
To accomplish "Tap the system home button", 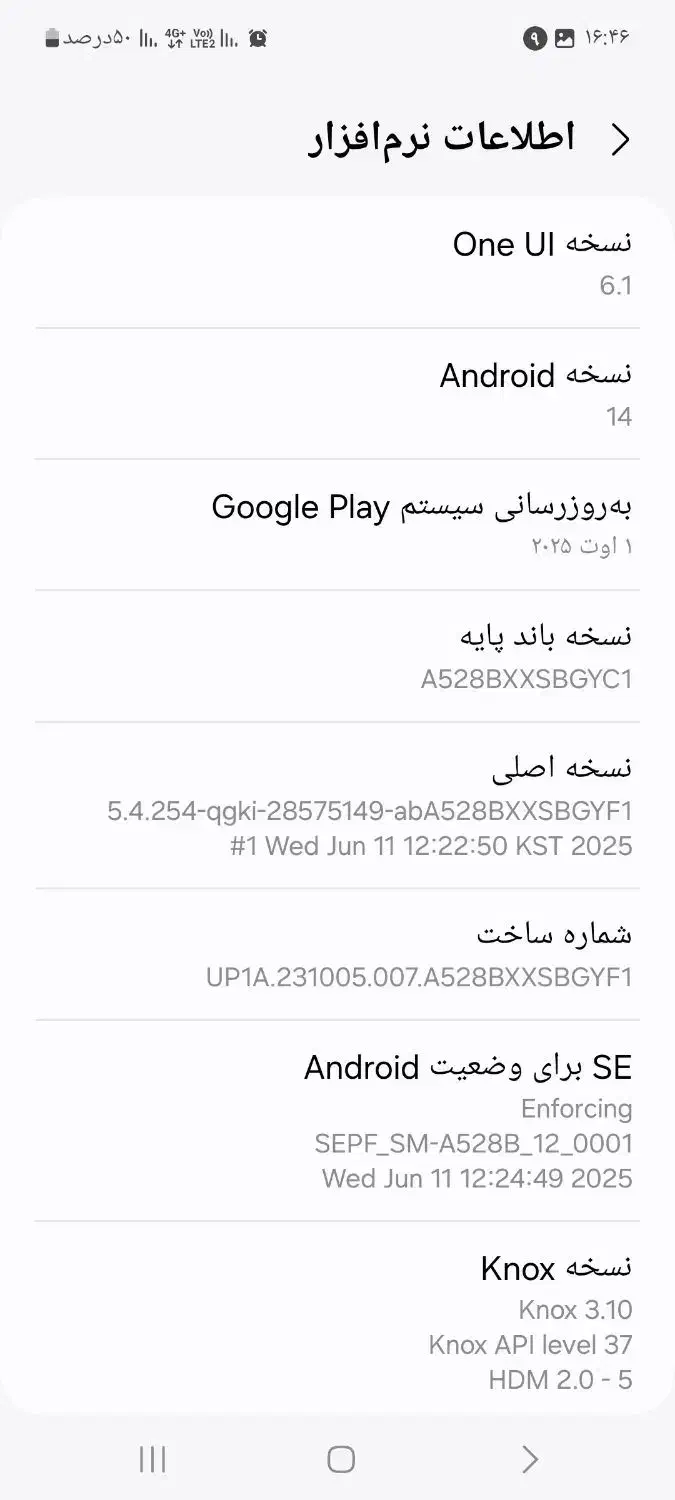I will pos(341,1459).
